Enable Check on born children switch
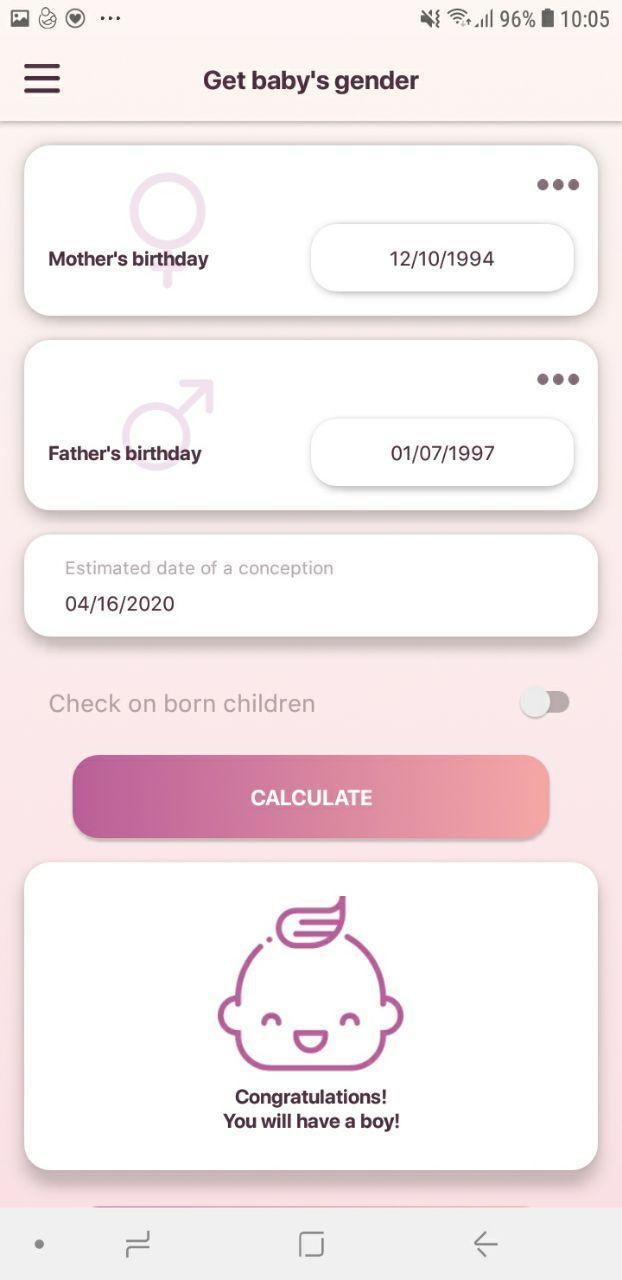Image resolution: width=622 pixels, height=1280 pixels. (545, 703)
